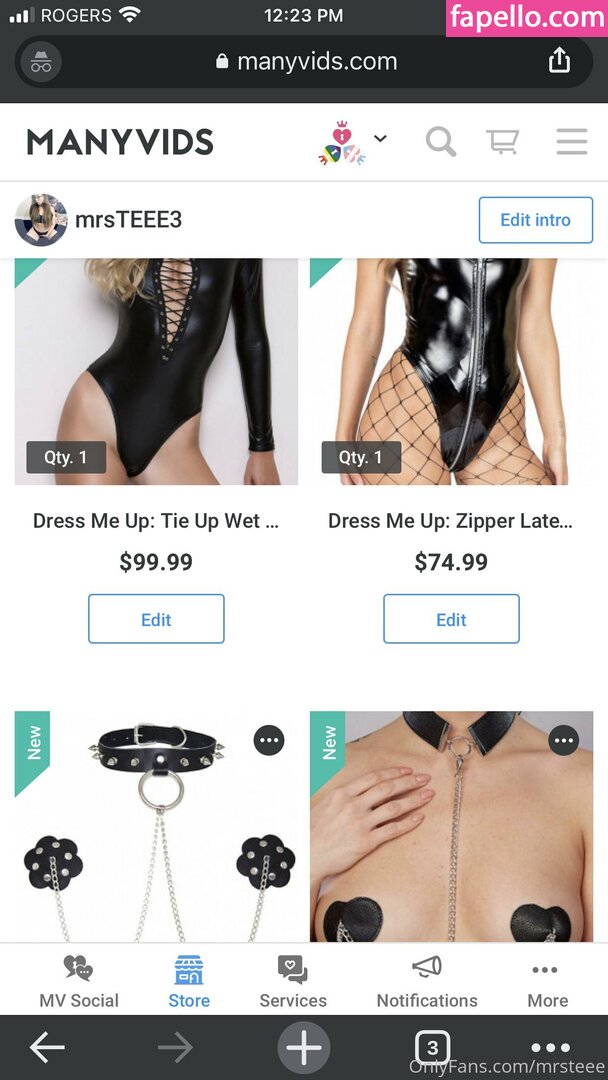Go to the Services tab

point(293,981)
